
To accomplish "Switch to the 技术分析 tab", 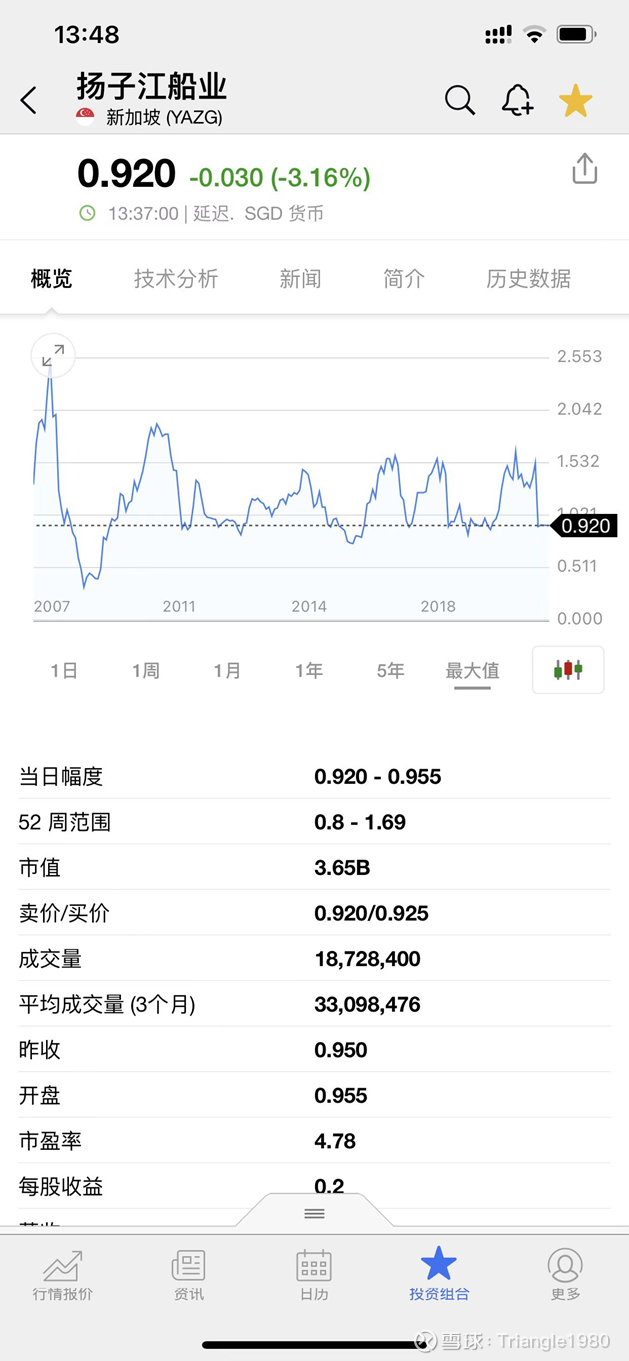I will point(176,279).
